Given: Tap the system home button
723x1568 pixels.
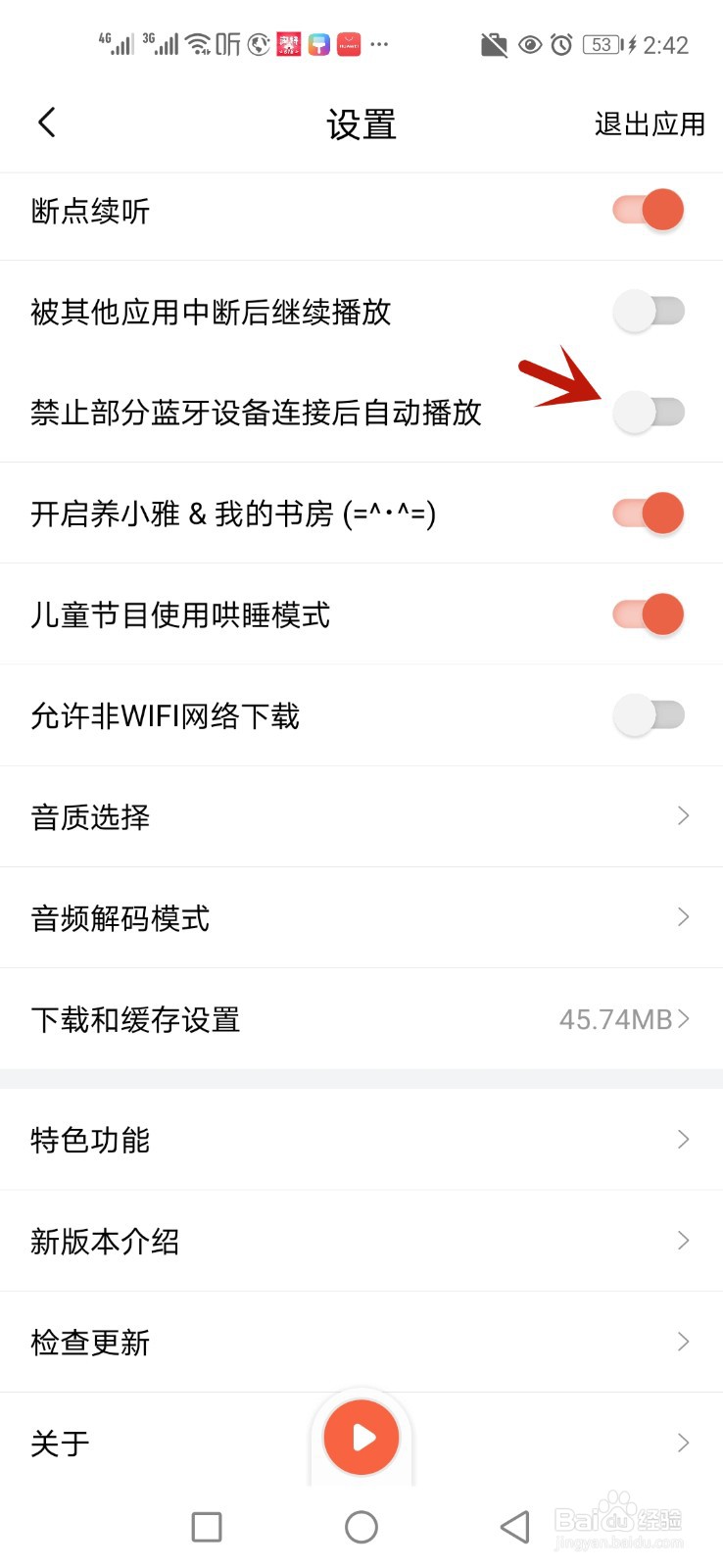Looking at the screenshot, I should [361, 1527].
